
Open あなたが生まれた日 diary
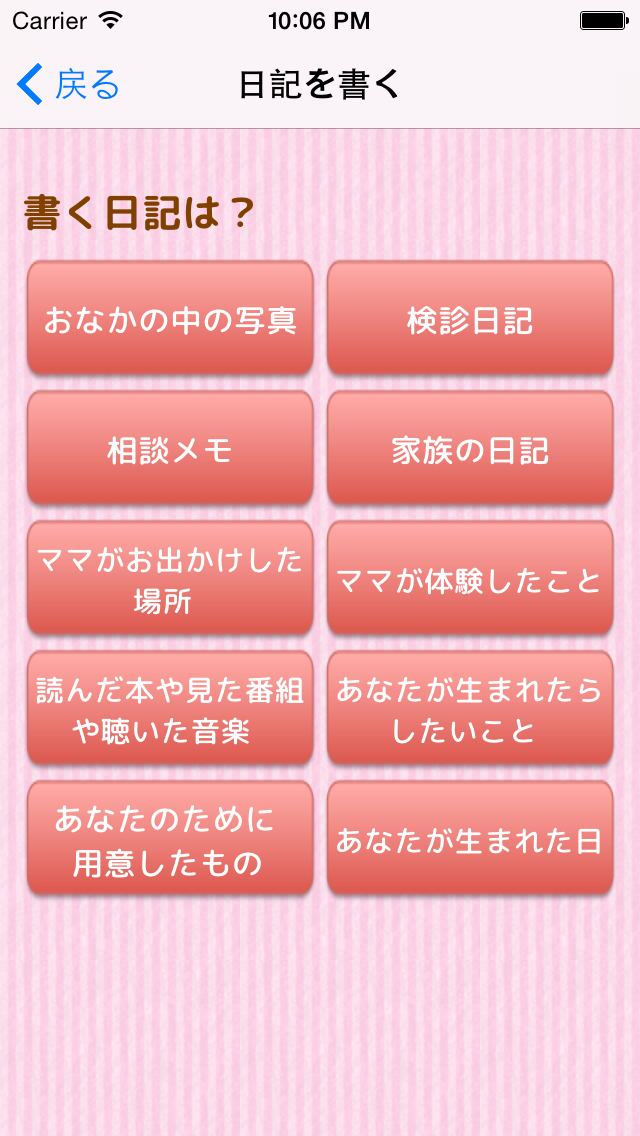point(470,839)
